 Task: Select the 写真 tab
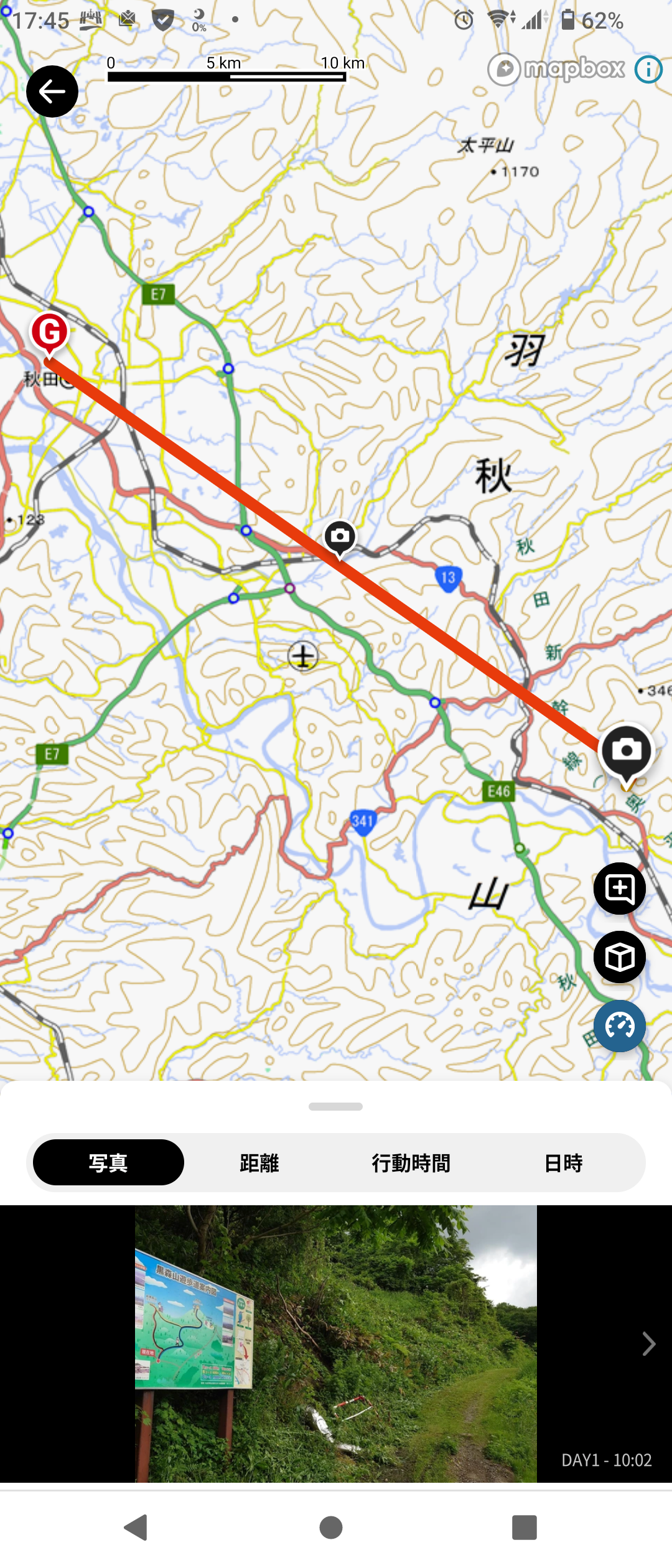point(108,1162)
